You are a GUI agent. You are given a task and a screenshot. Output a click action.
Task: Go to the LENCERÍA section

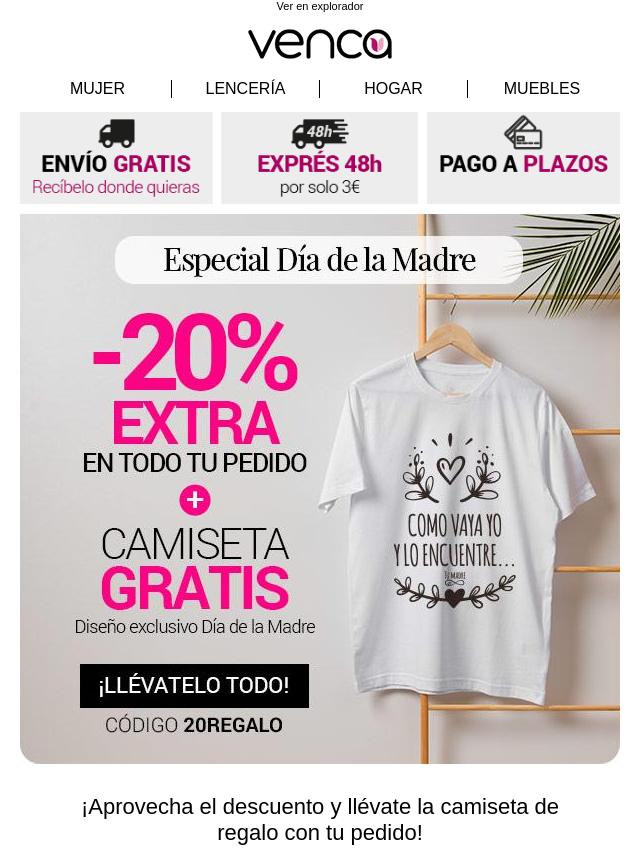pyautogui.click(x=245, y=89)
